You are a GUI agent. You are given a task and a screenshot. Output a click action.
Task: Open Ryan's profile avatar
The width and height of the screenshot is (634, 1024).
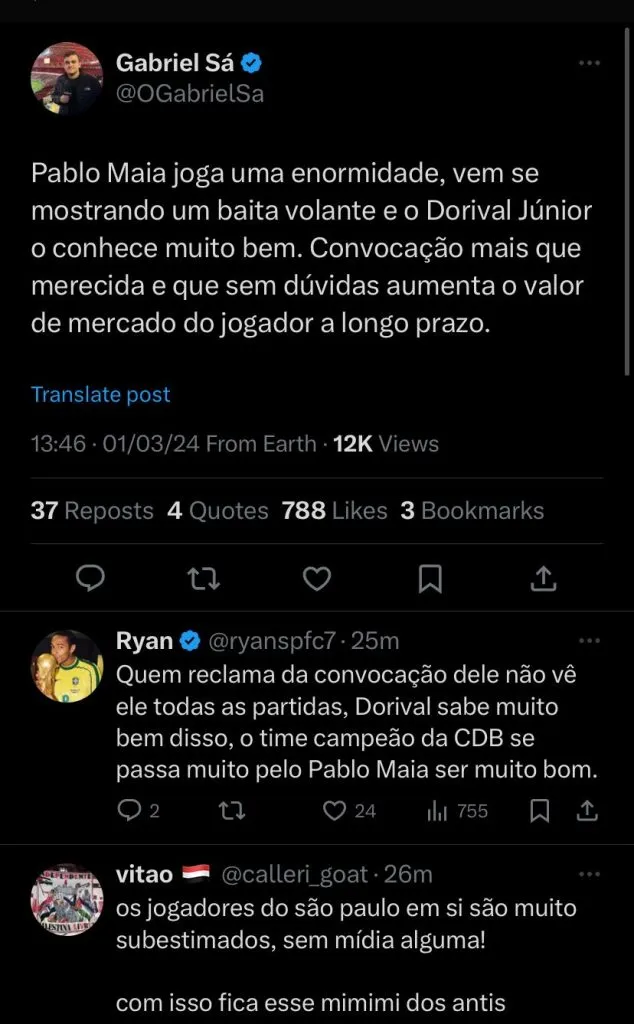[x=67, y=666]
